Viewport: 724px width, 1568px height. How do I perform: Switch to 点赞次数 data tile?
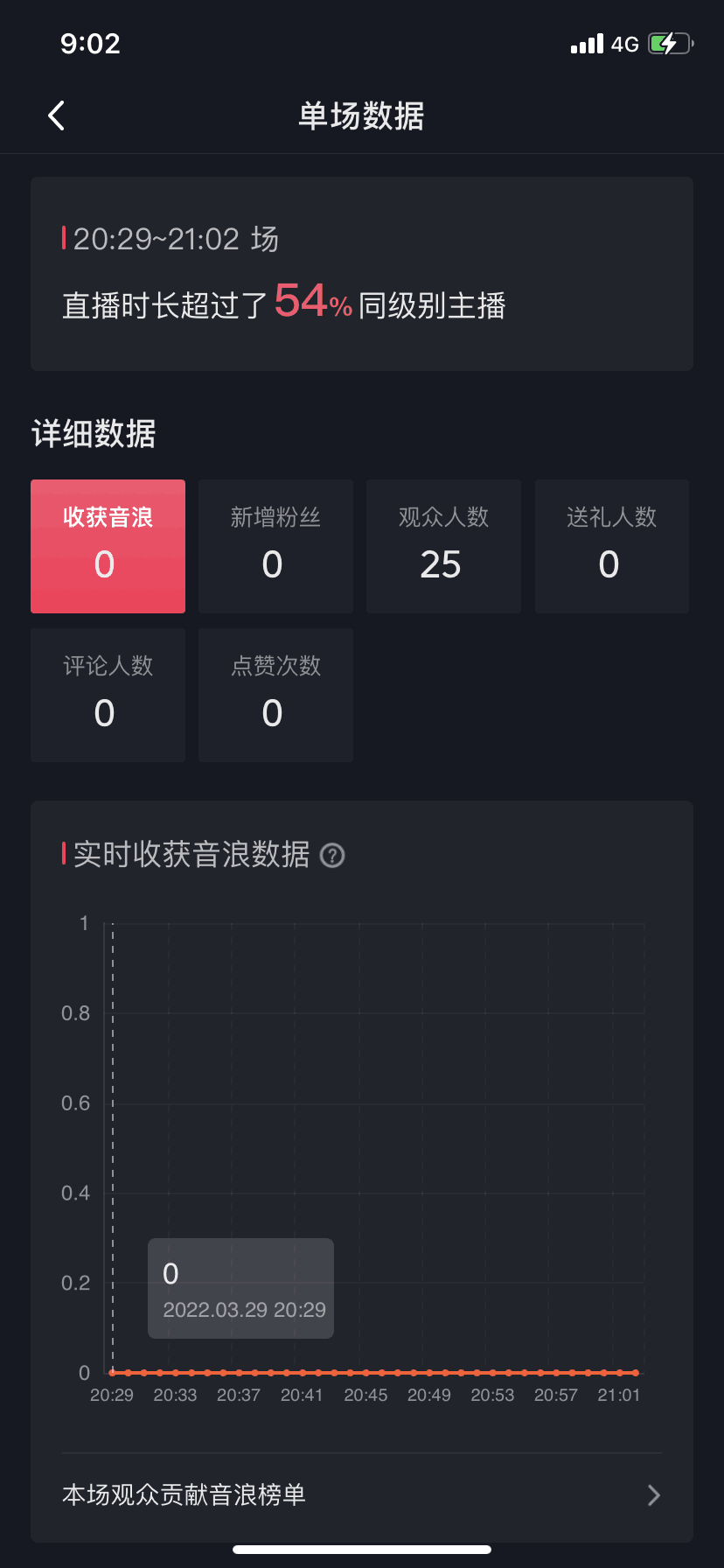[x=275, y=695]
